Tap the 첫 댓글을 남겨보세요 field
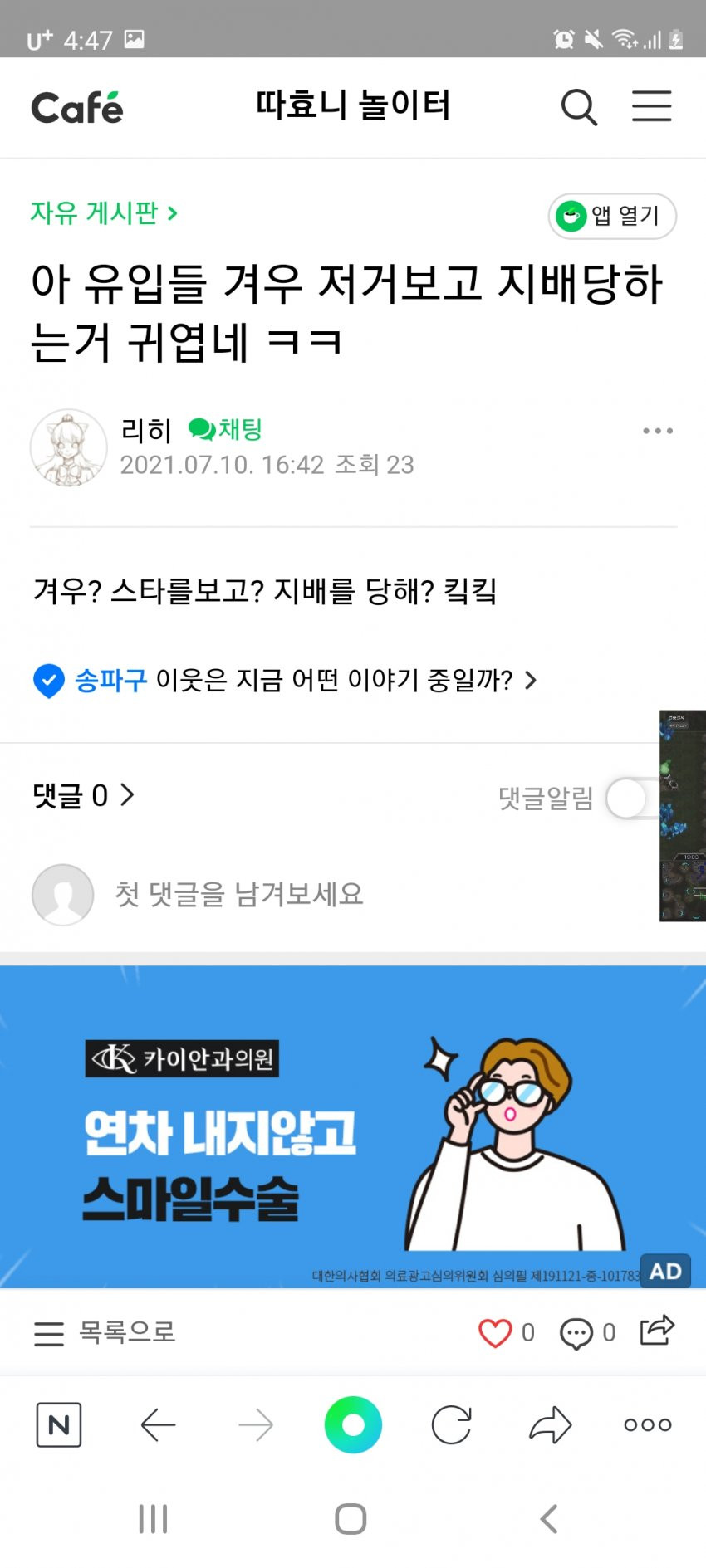The image size is (706, 1568). (239, 894)
